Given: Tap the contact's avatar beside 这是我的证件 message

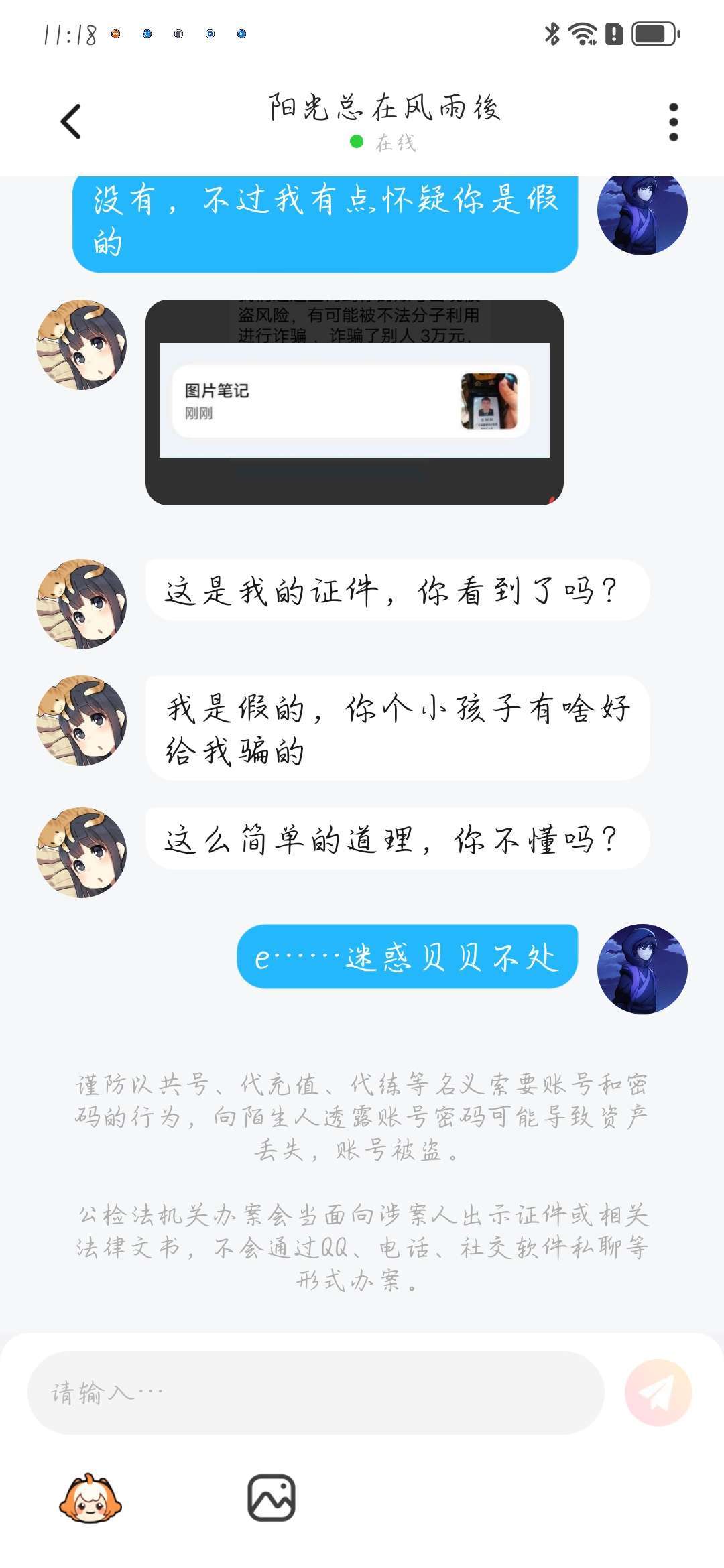Looking at the screenshot, I should click(x=82, y=604).
